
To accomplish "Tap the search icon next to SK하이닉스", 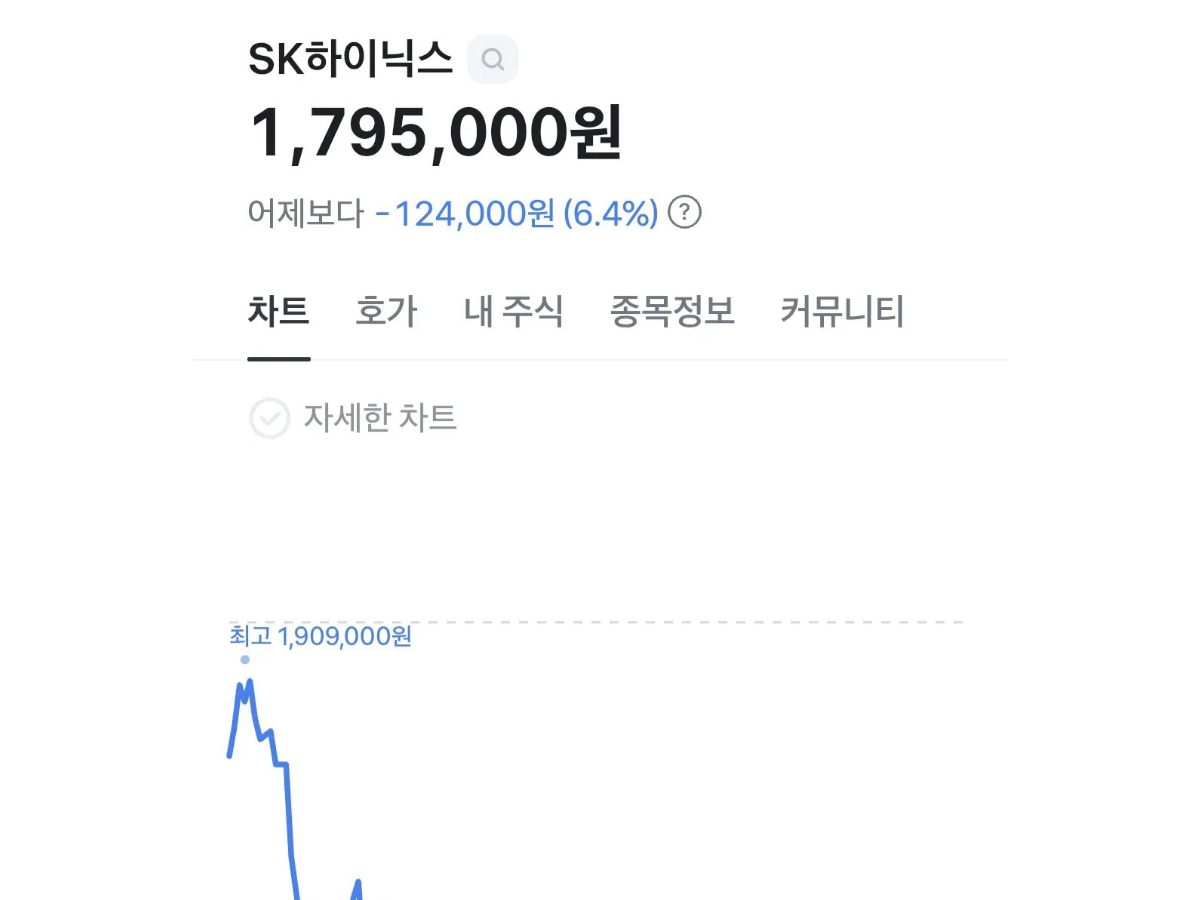I will 493,59.
